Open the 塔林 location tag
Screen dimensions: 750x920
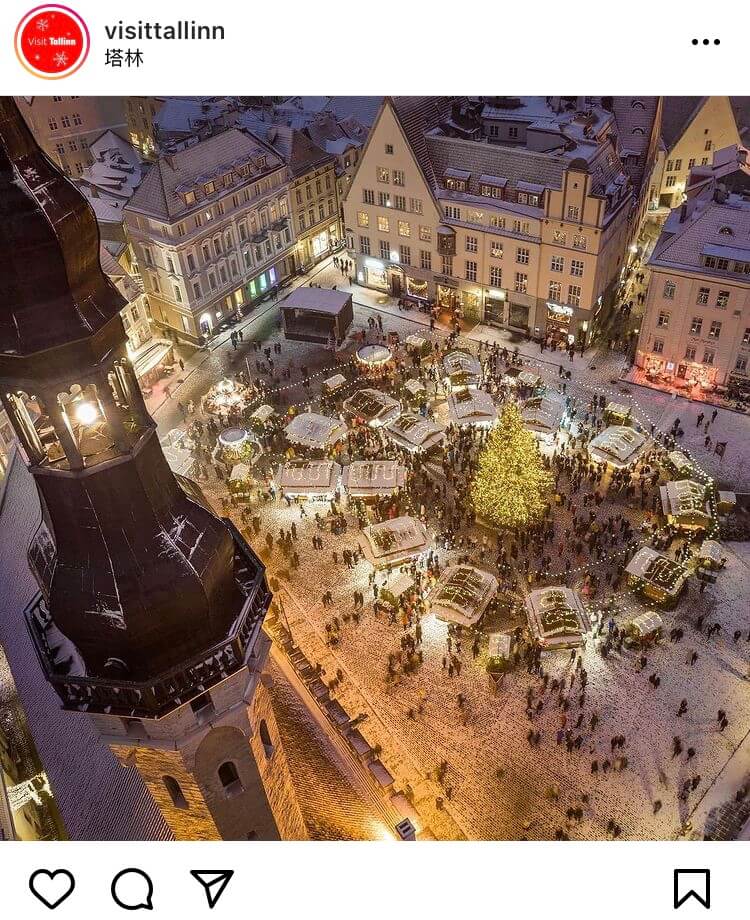pos(124,58)
